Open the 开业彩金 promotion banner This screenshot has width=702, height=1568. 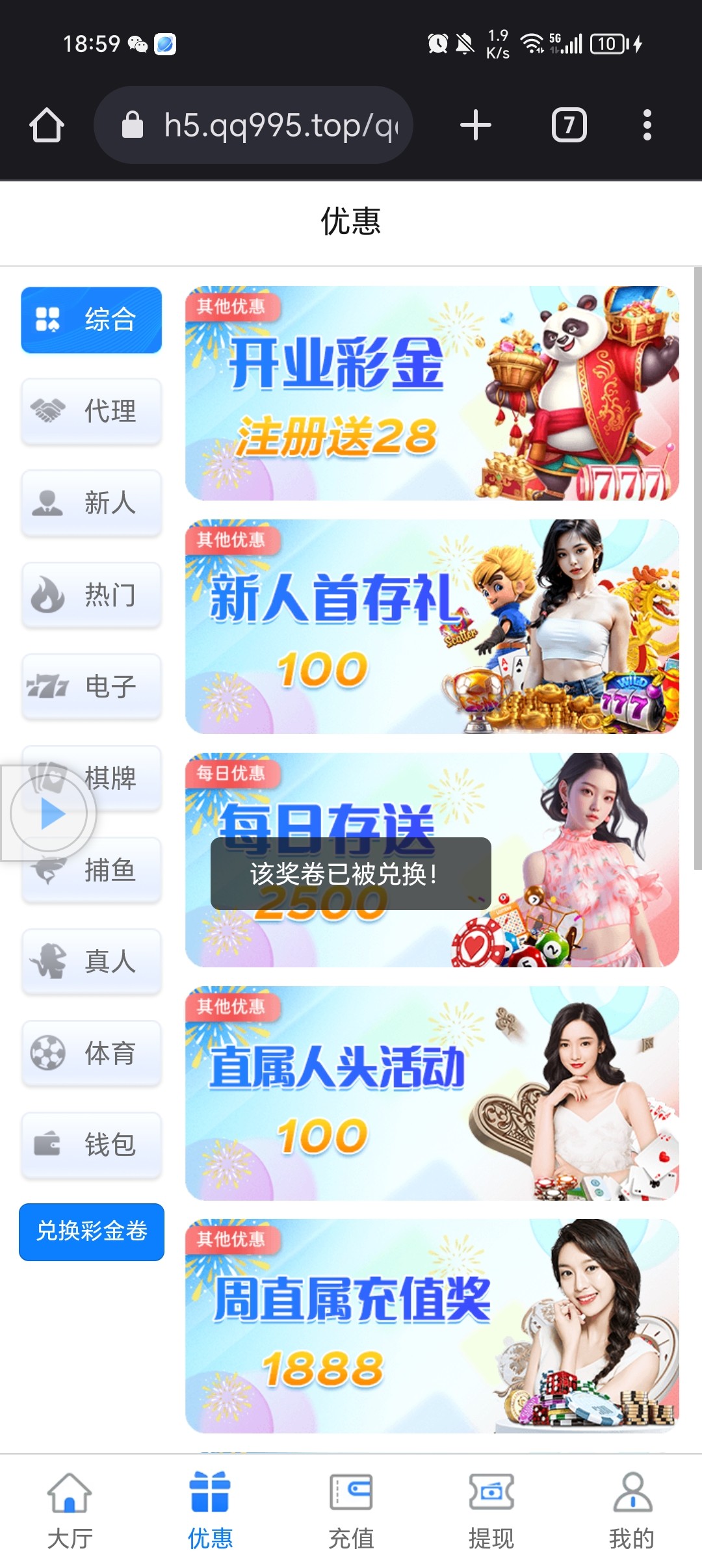(x=432, y=393)
